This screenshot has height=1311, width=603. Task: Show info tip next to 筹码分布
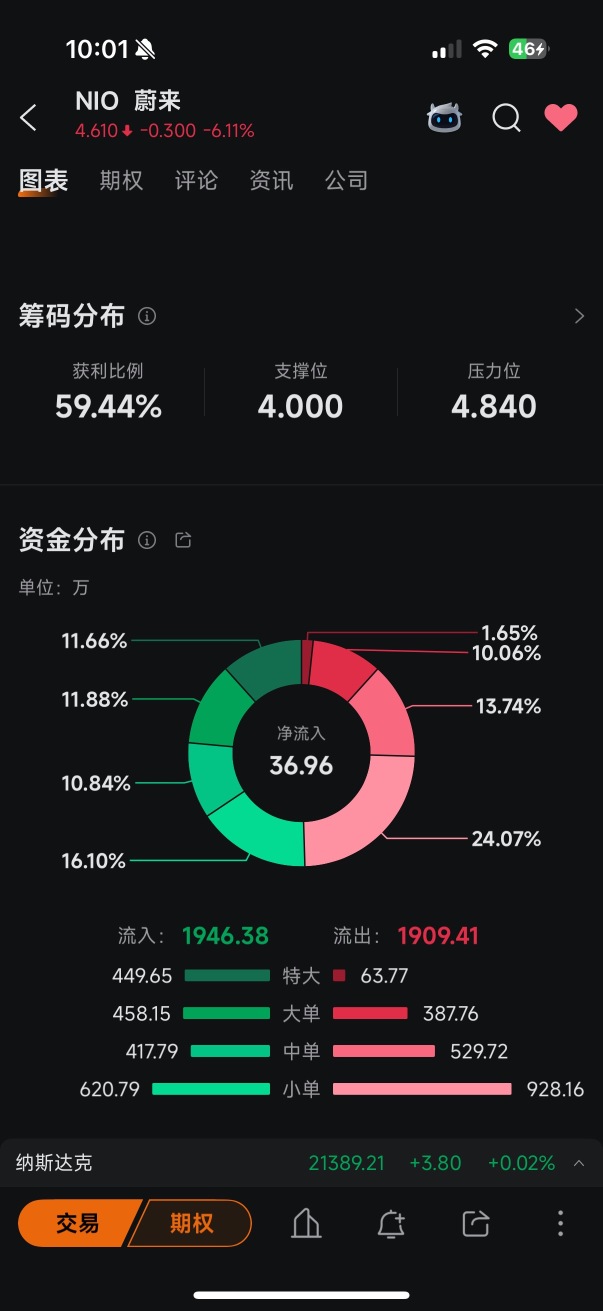point(147,317)
